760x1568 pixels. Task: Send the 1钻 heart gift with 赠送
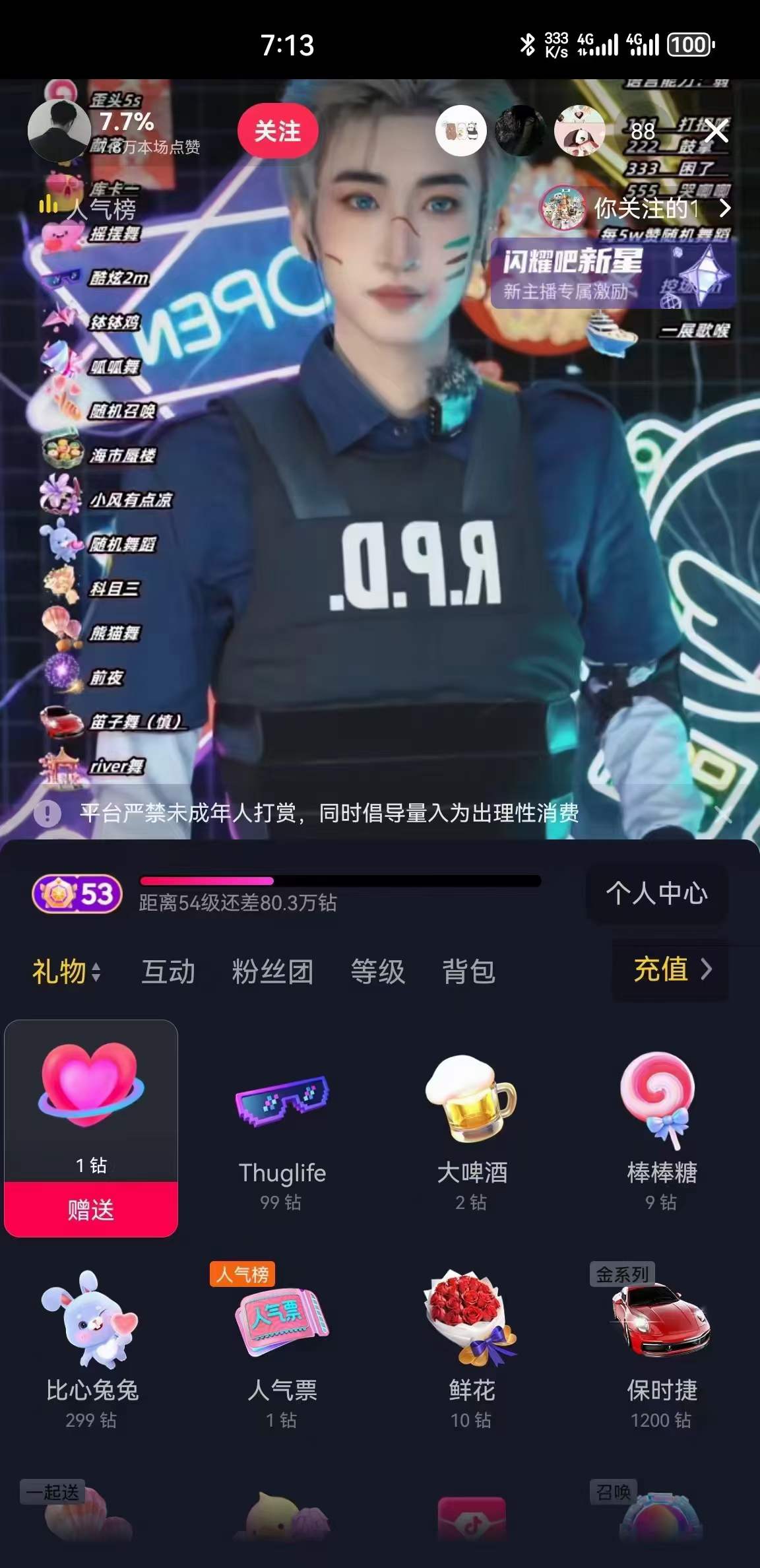[91, 1210]
